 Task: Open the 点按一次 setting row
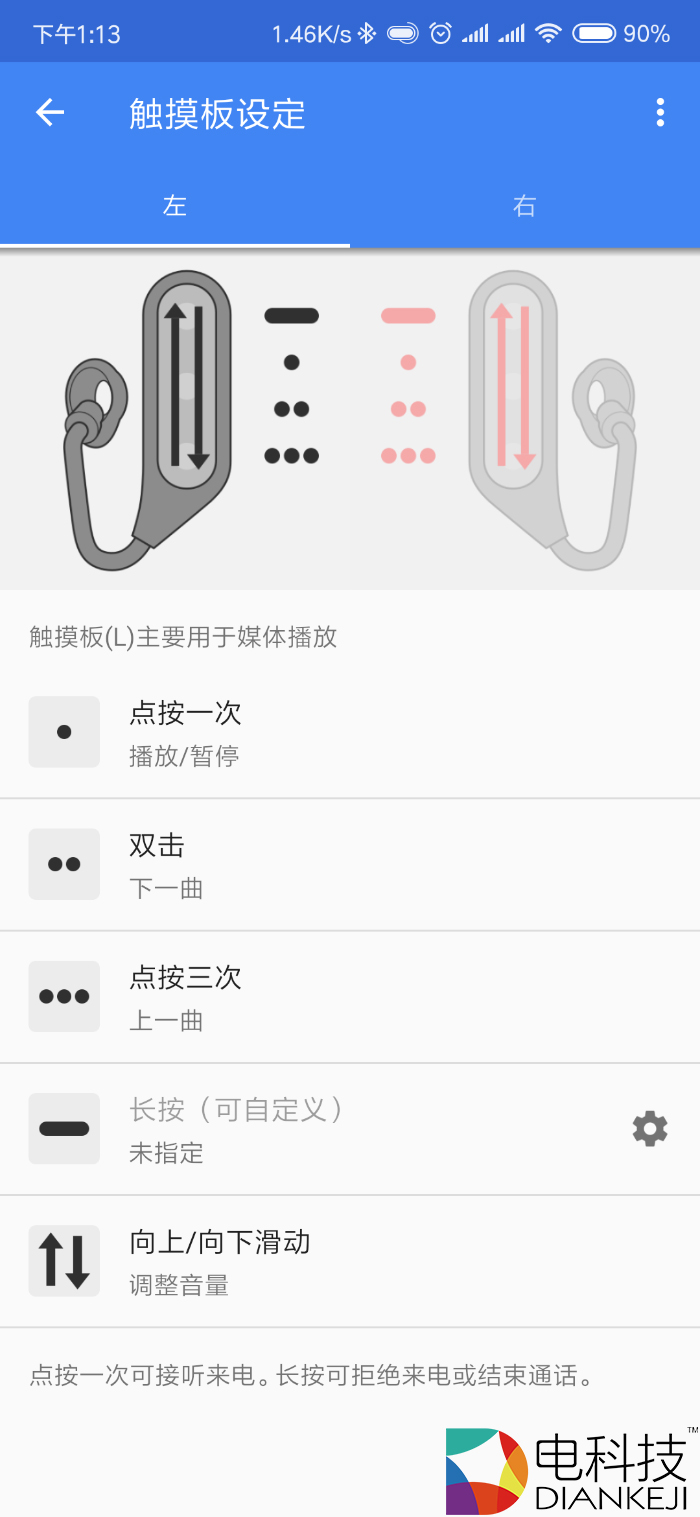[x=350, y=733]
